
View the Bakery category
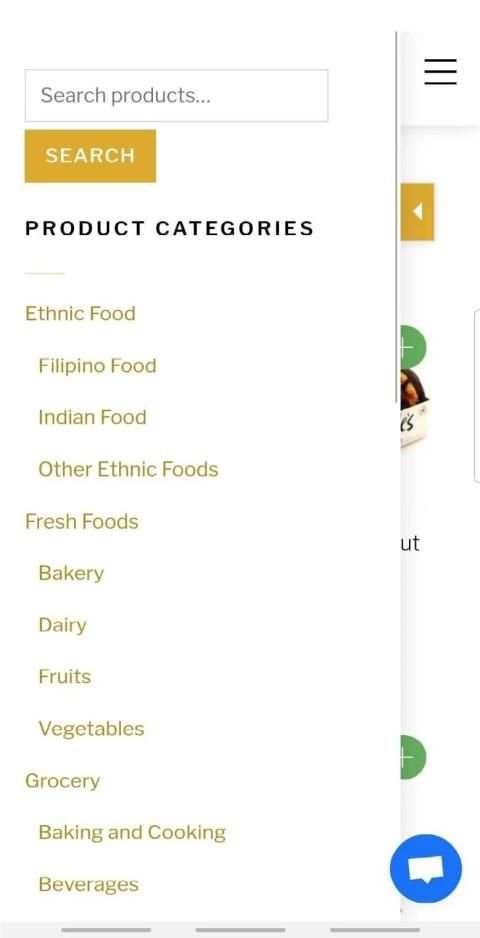(x=71, y=573)
